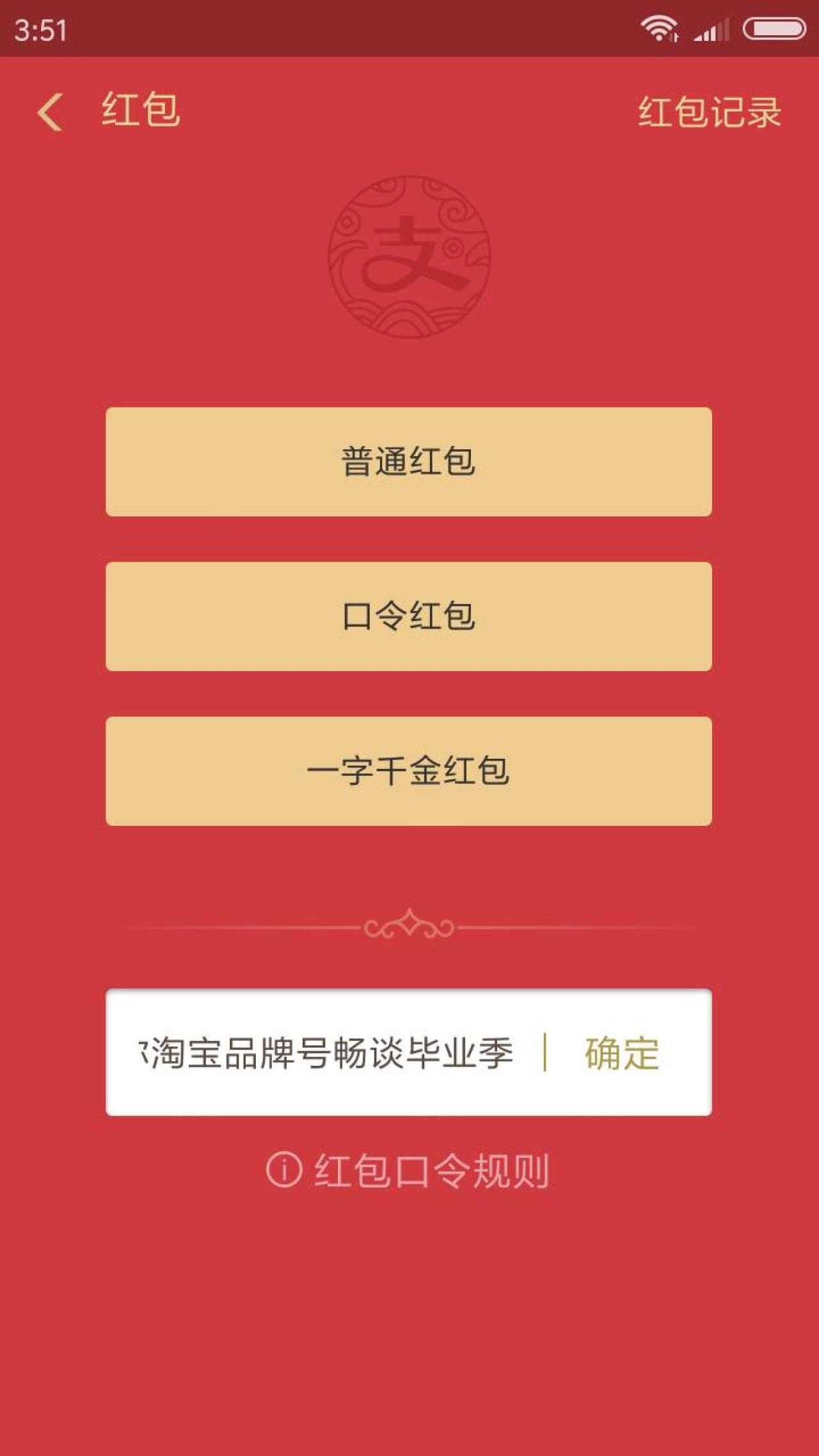Open 一字千金红包 option
Viewport: 819px width, 1456px height.
[408, 771]
